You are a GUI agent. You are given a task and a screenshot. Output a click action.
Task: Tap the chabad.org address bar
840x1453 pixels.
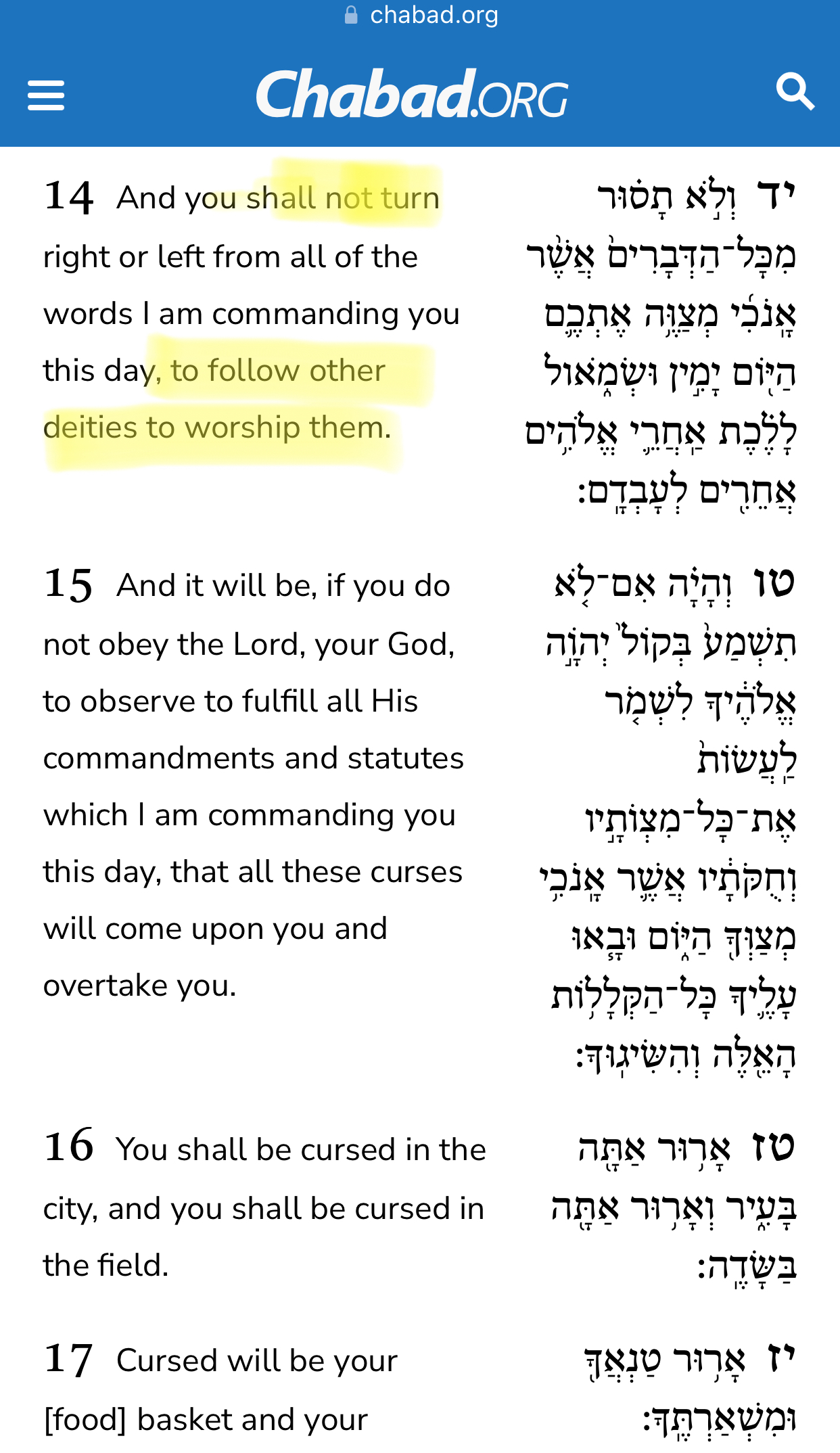(x=421, y=15)
